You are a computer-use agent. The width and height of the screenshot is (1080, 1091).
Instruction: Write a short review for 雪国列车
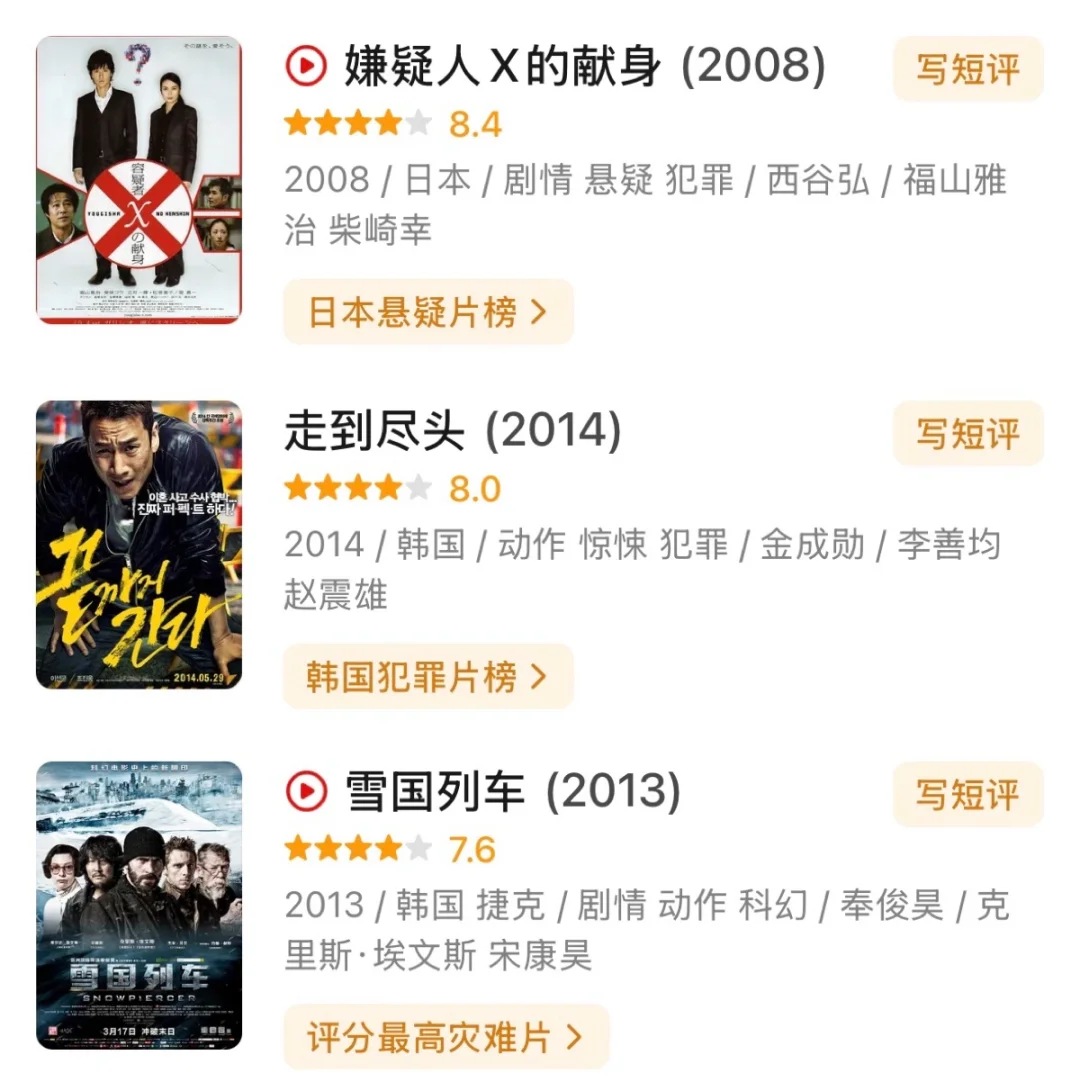(967, 794)
